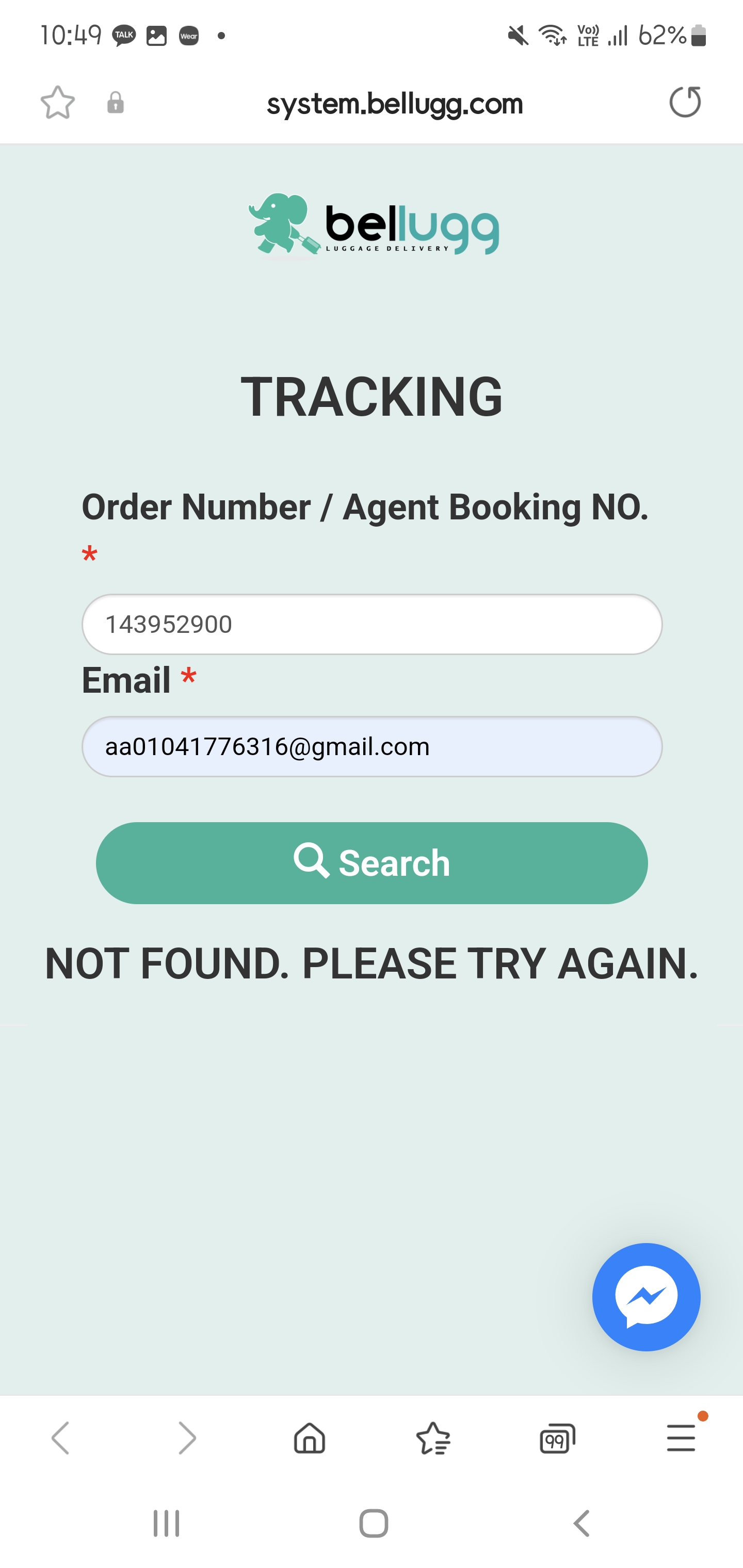The width and height of the screenshot is (743, 1568).
Task: Open the bookmarks list
Action: click(x=433, y=1439)
